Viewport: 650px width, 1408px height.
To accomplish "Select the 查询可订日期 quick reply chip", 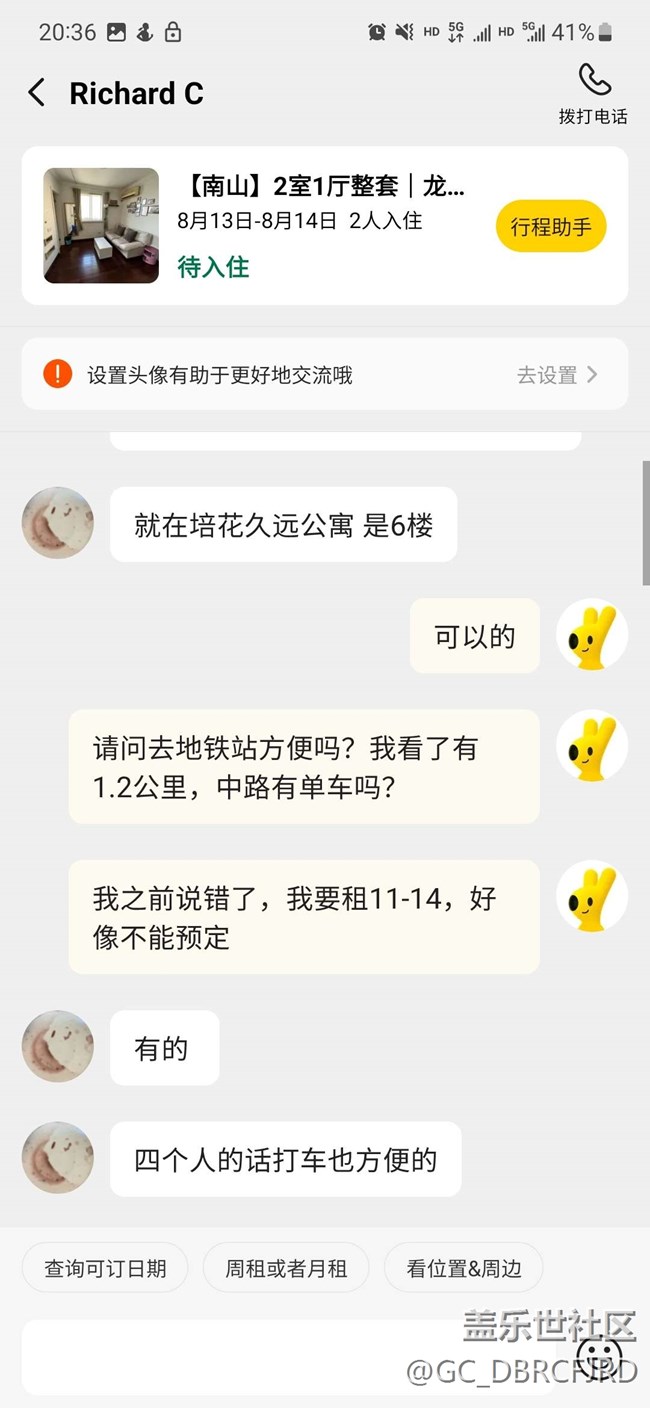I will tap(105, 1269).
